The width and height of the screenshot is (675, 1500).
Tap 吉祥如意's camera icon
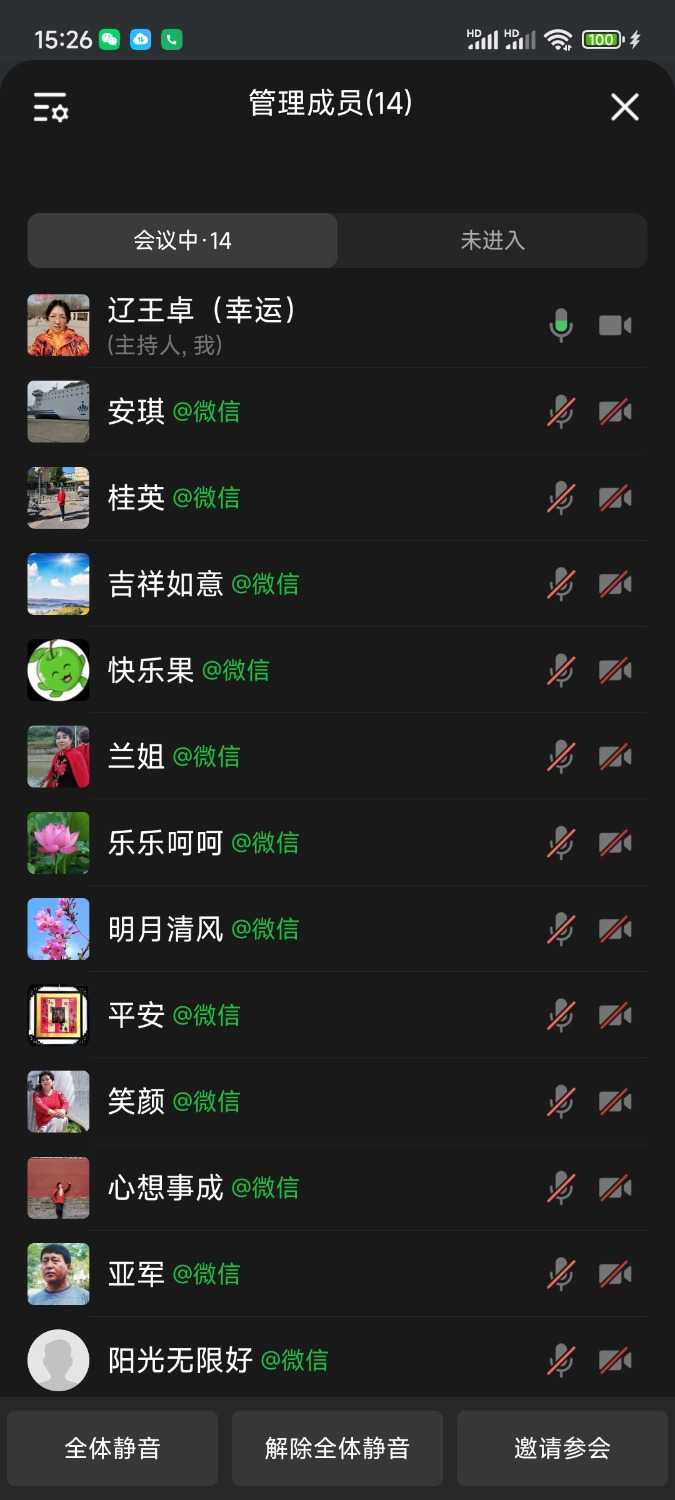615,584
